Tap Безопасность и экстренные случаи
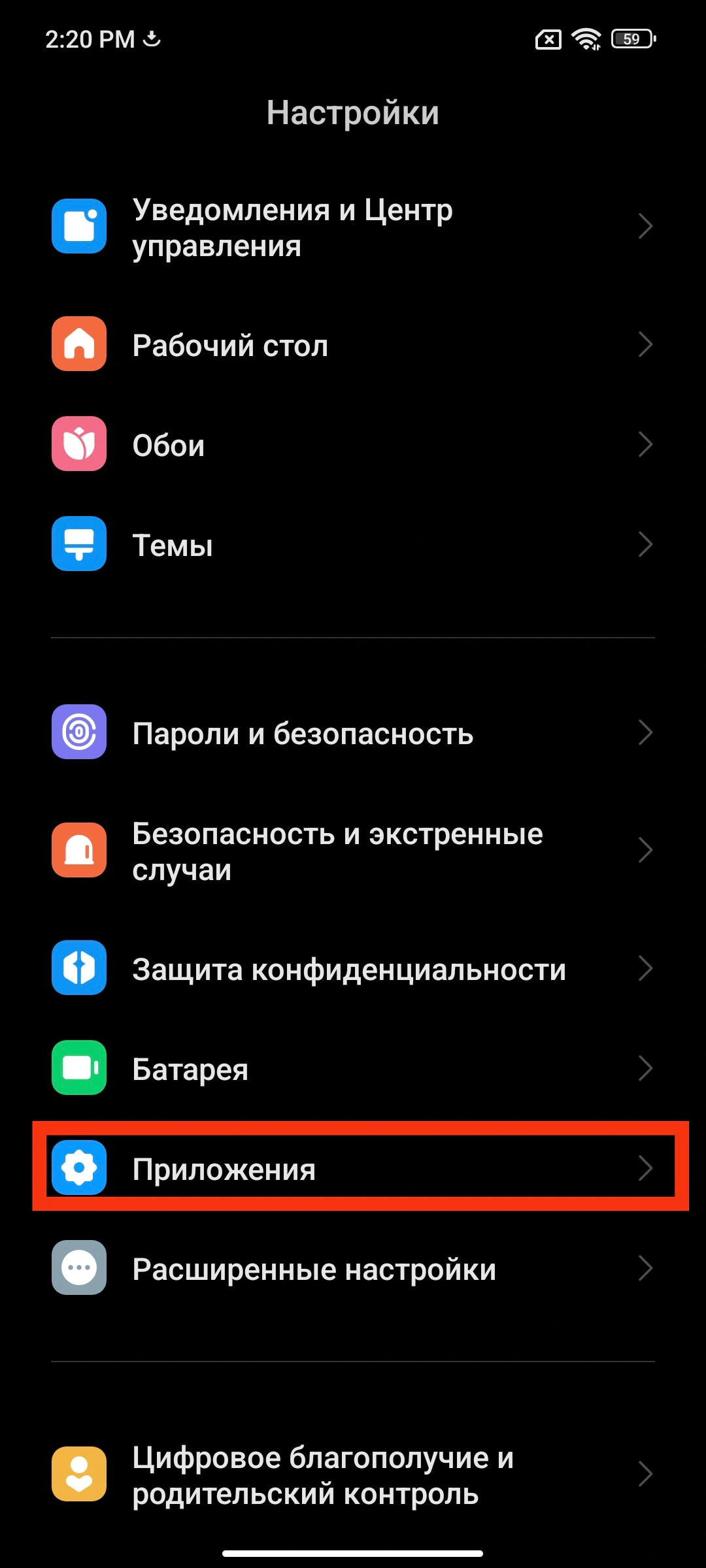Screen dimensions: 706x1568 coord(353,851)
